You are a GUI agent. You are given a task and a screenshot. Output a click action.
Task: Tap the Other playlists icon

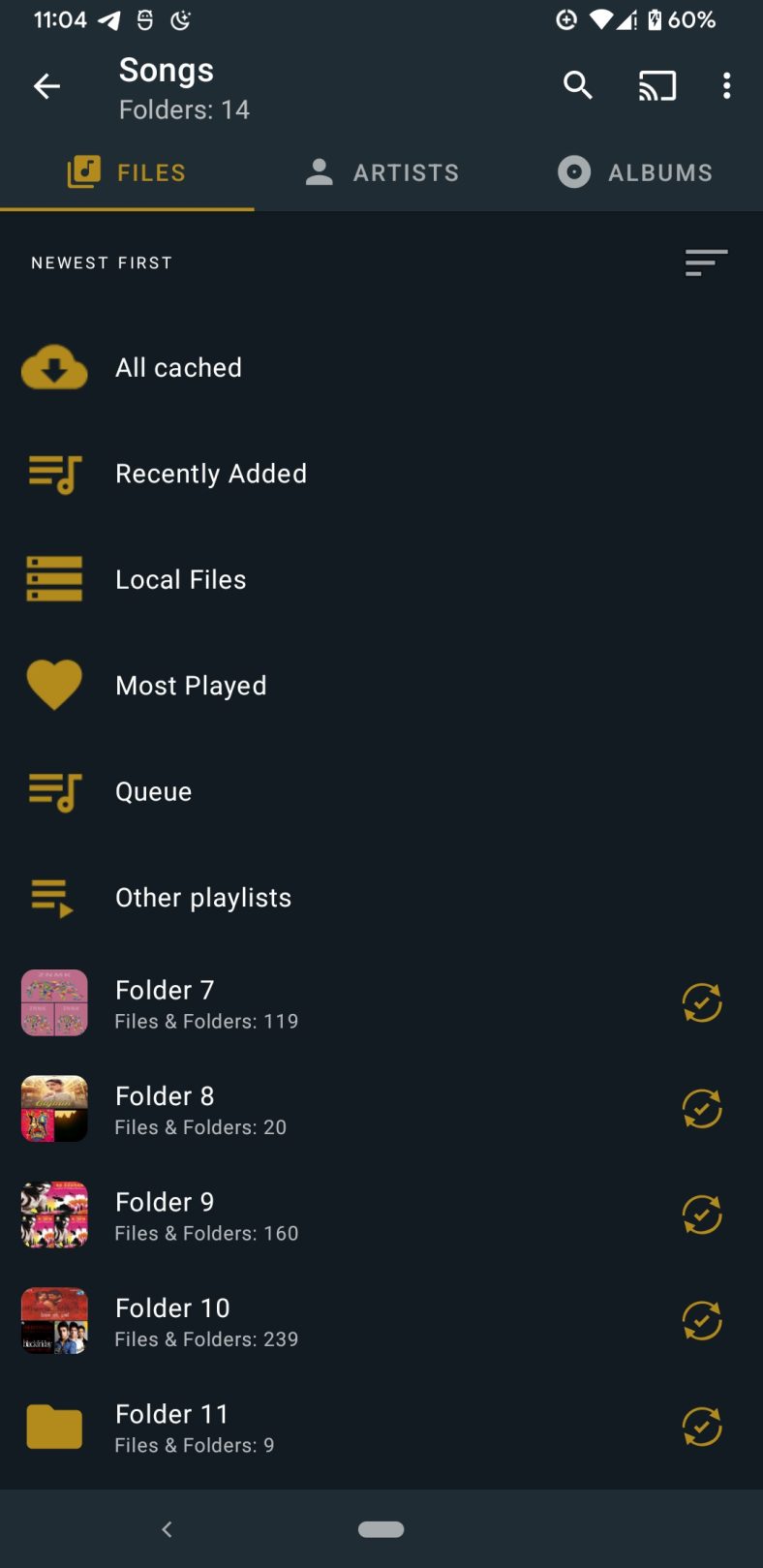(x=51, y=897)
